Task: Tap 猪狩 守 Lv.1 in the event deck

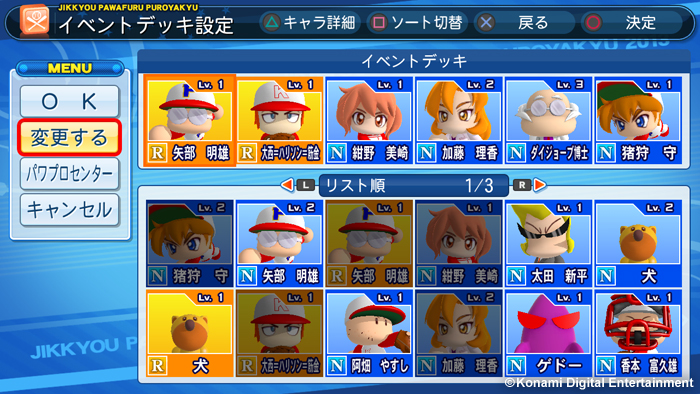Action: pyautogui.click(x=638, y=120)
